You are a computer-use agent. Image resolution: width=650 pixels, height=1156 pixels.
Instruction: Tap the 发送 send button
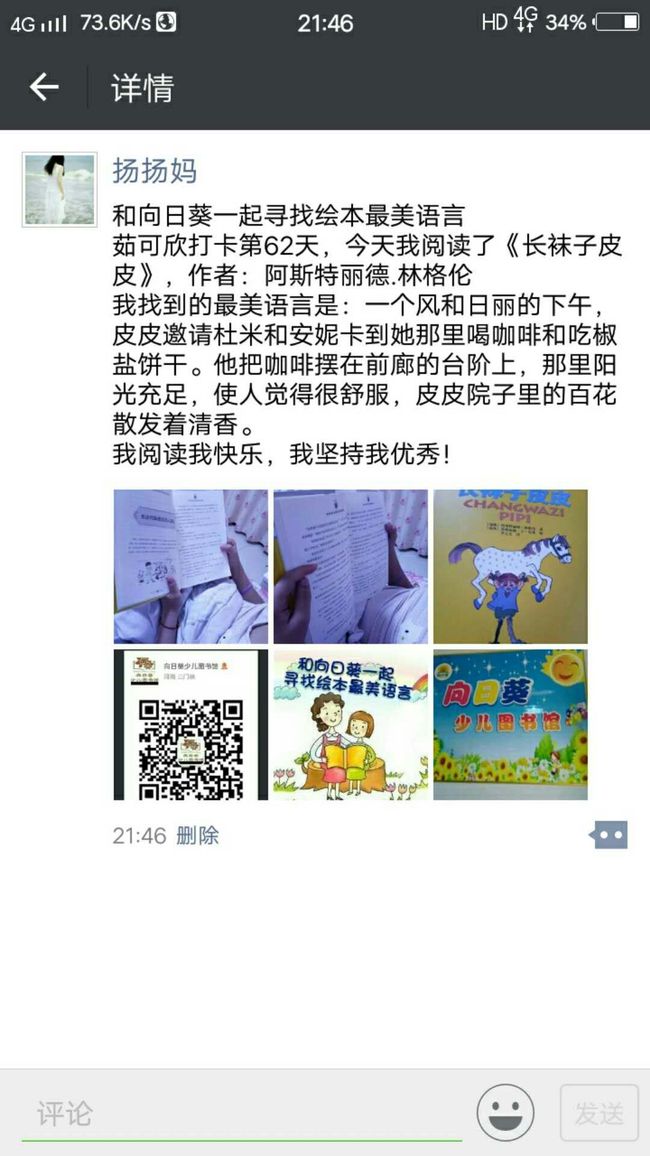click(x=599, y=1113)
